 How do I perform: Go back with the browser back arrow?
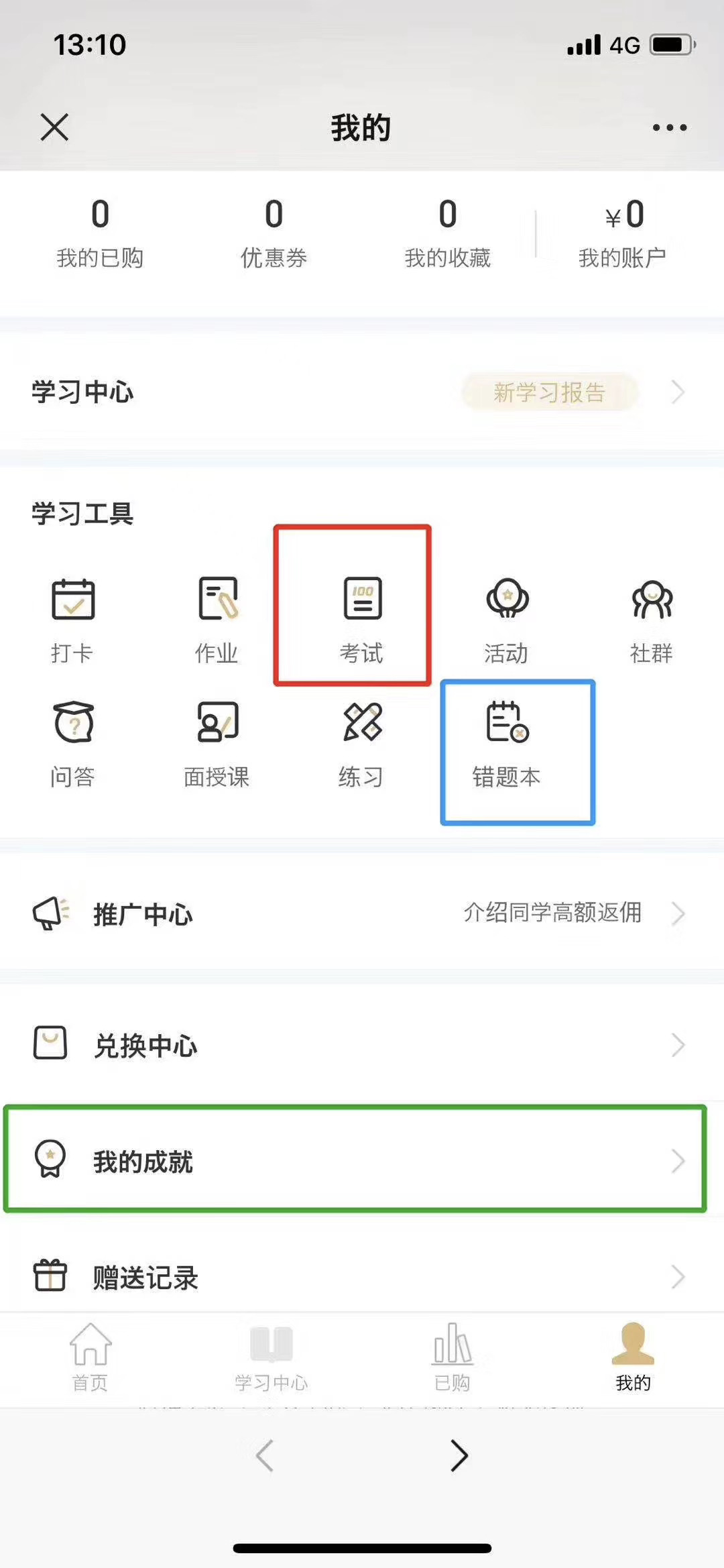pyautogui.click(x=265, y=1456)
